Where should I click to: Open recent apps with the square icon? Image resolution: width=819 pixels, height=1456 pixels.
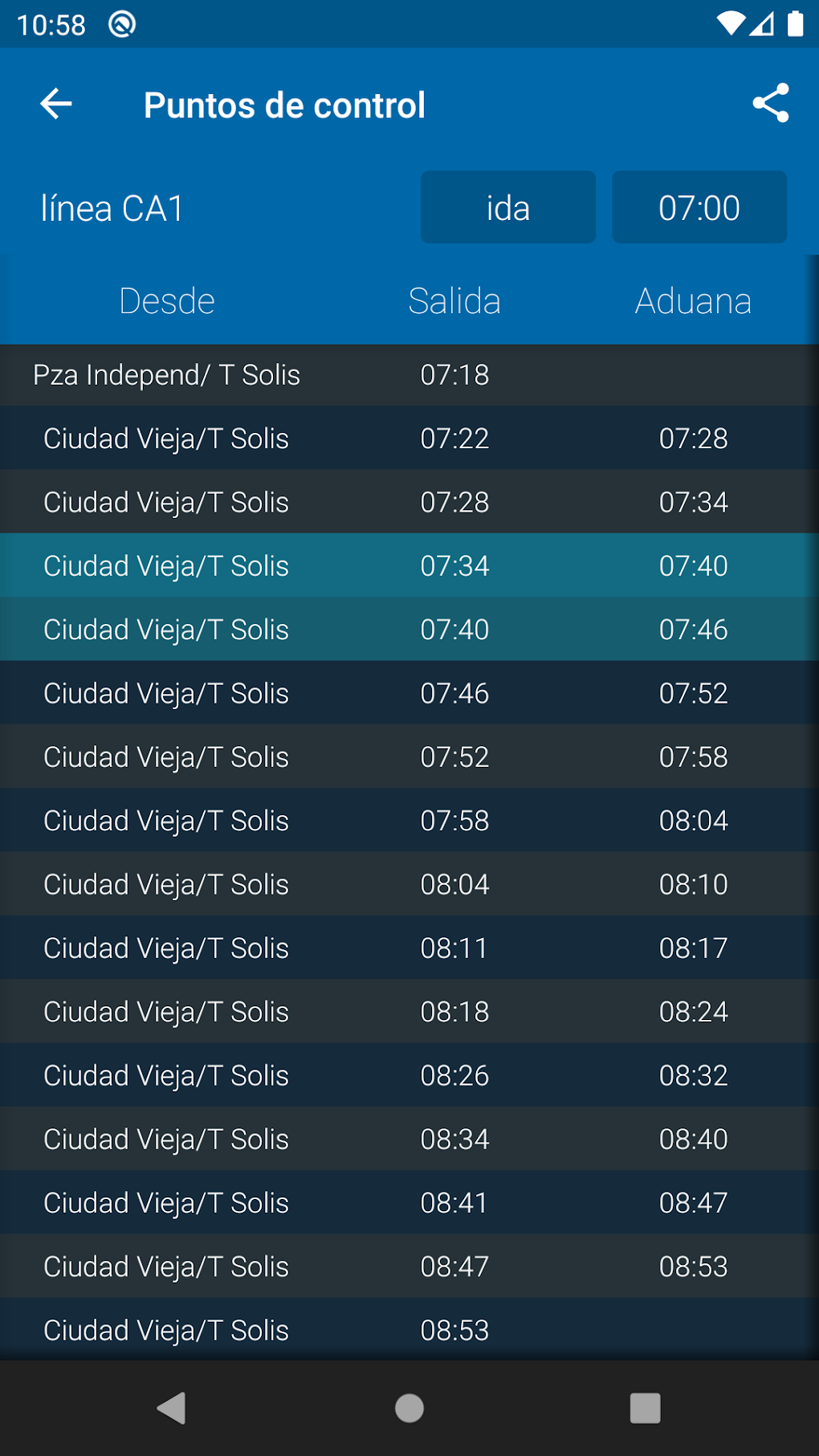click(x=645, y=1408)
